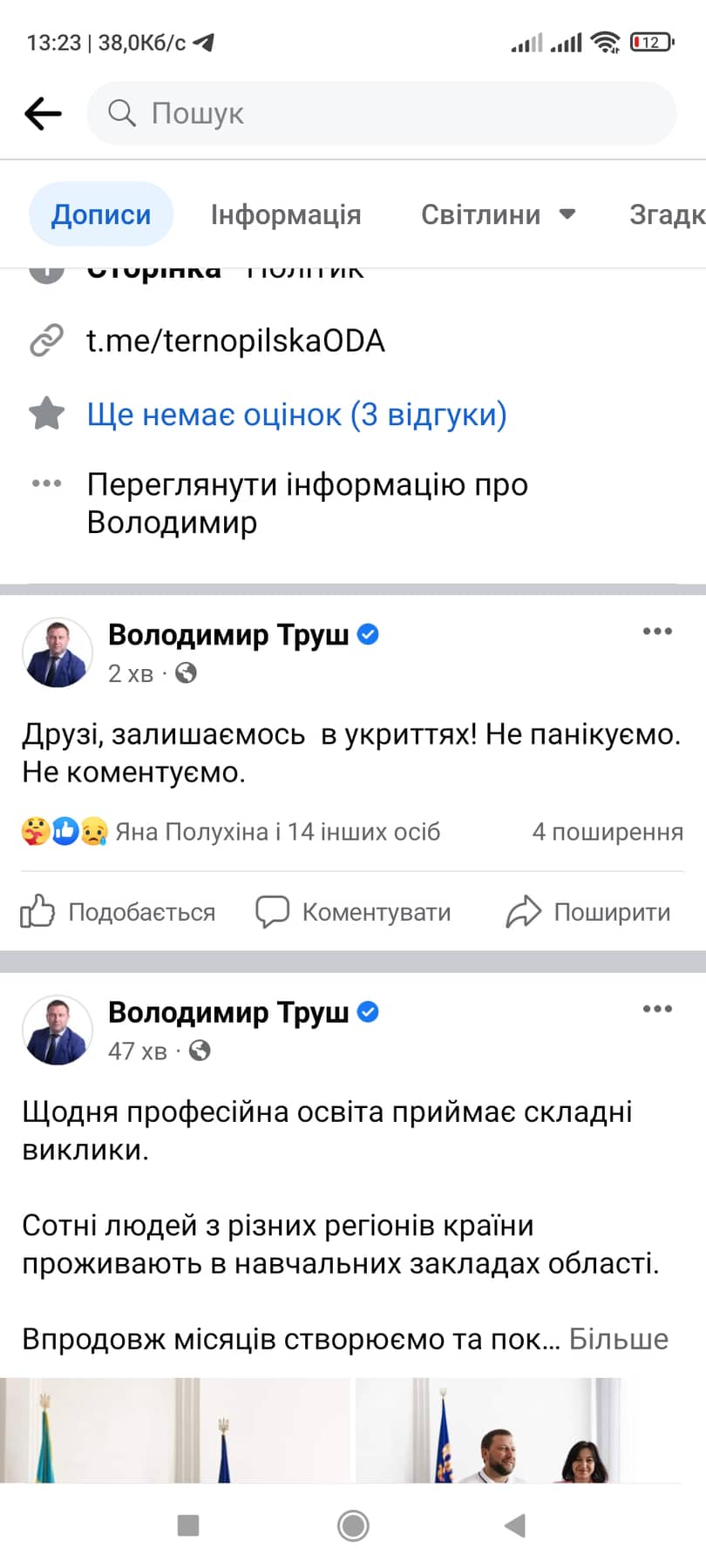
Task: Open Переглянути інформацію про Володимир
Action: click(x=307, y=503)
